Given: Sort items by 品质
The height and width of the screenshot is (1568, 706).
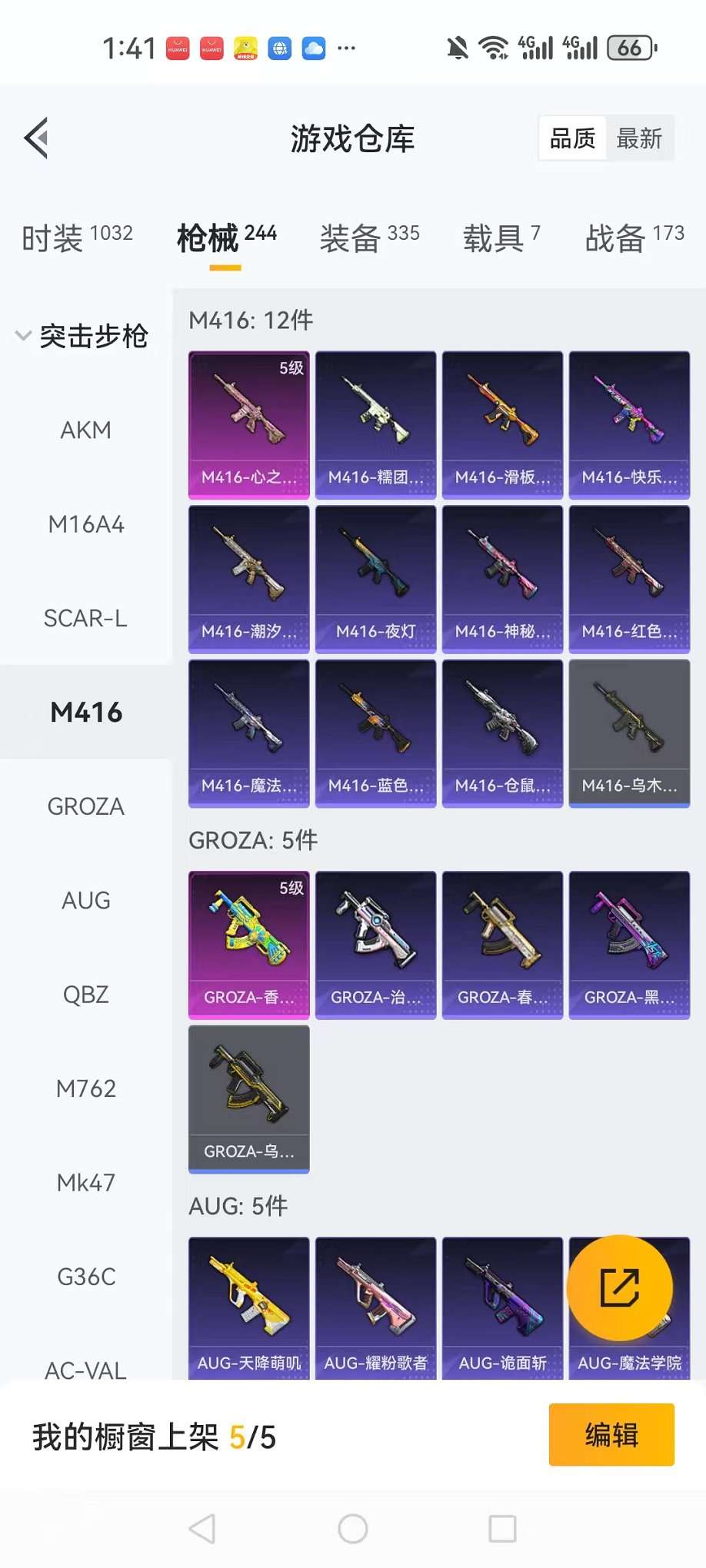Looking at the screenshot, I should tap(573, 139).
